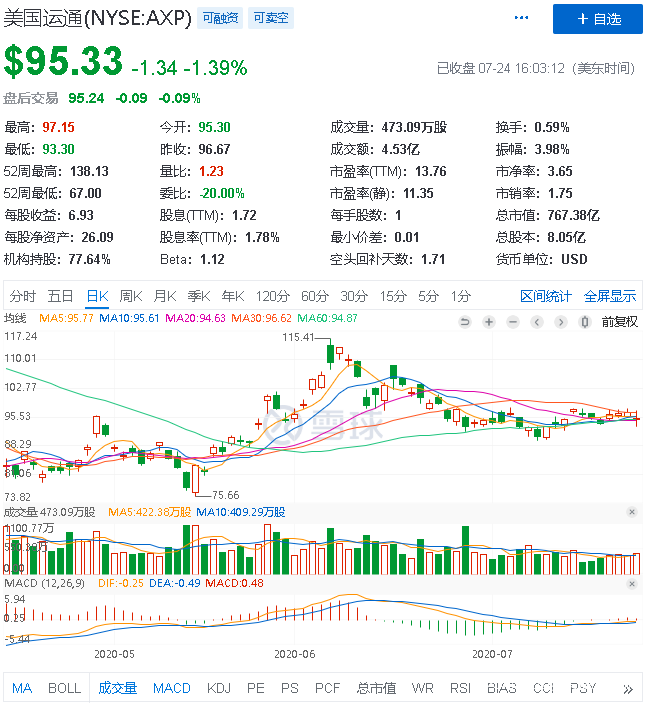Switch the chart to 分时 view
The width and height of the screenshot is (653, 705).
click(x=22, y=296)
